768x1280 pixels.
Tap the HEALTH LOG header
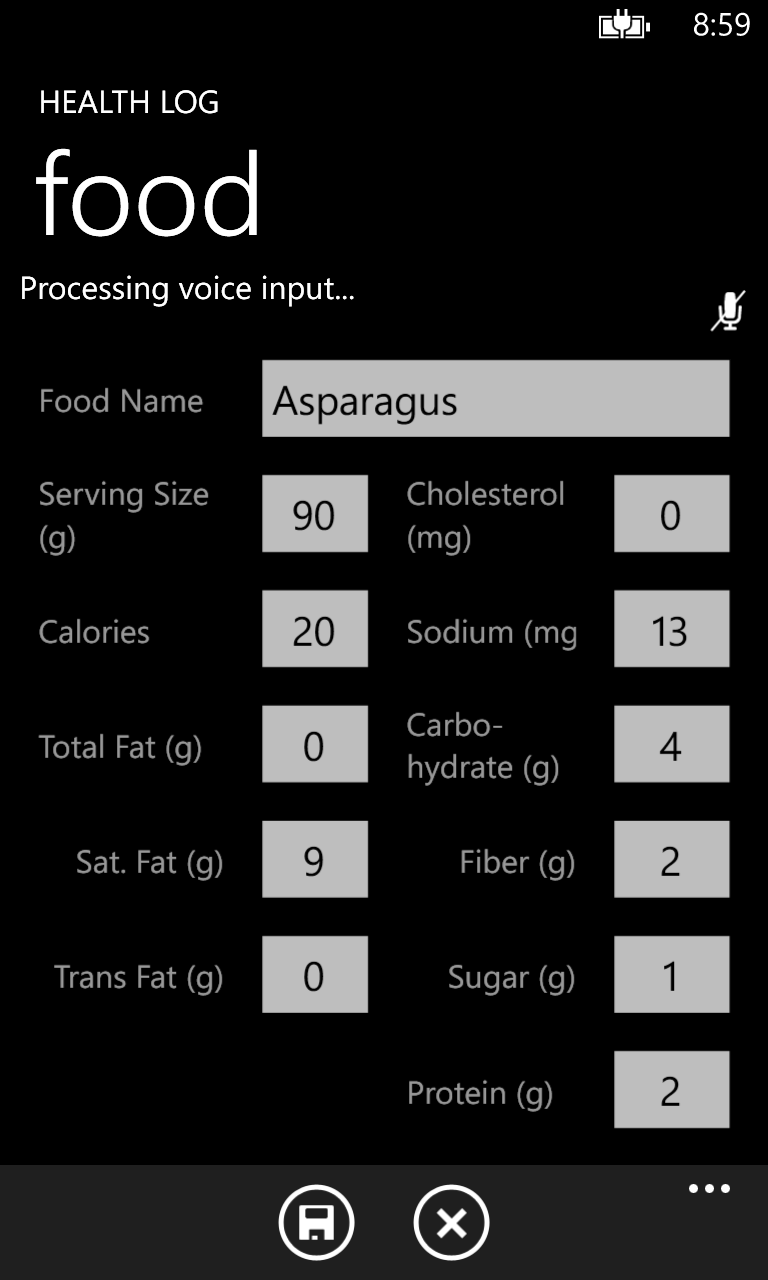(x=128, y=103)
